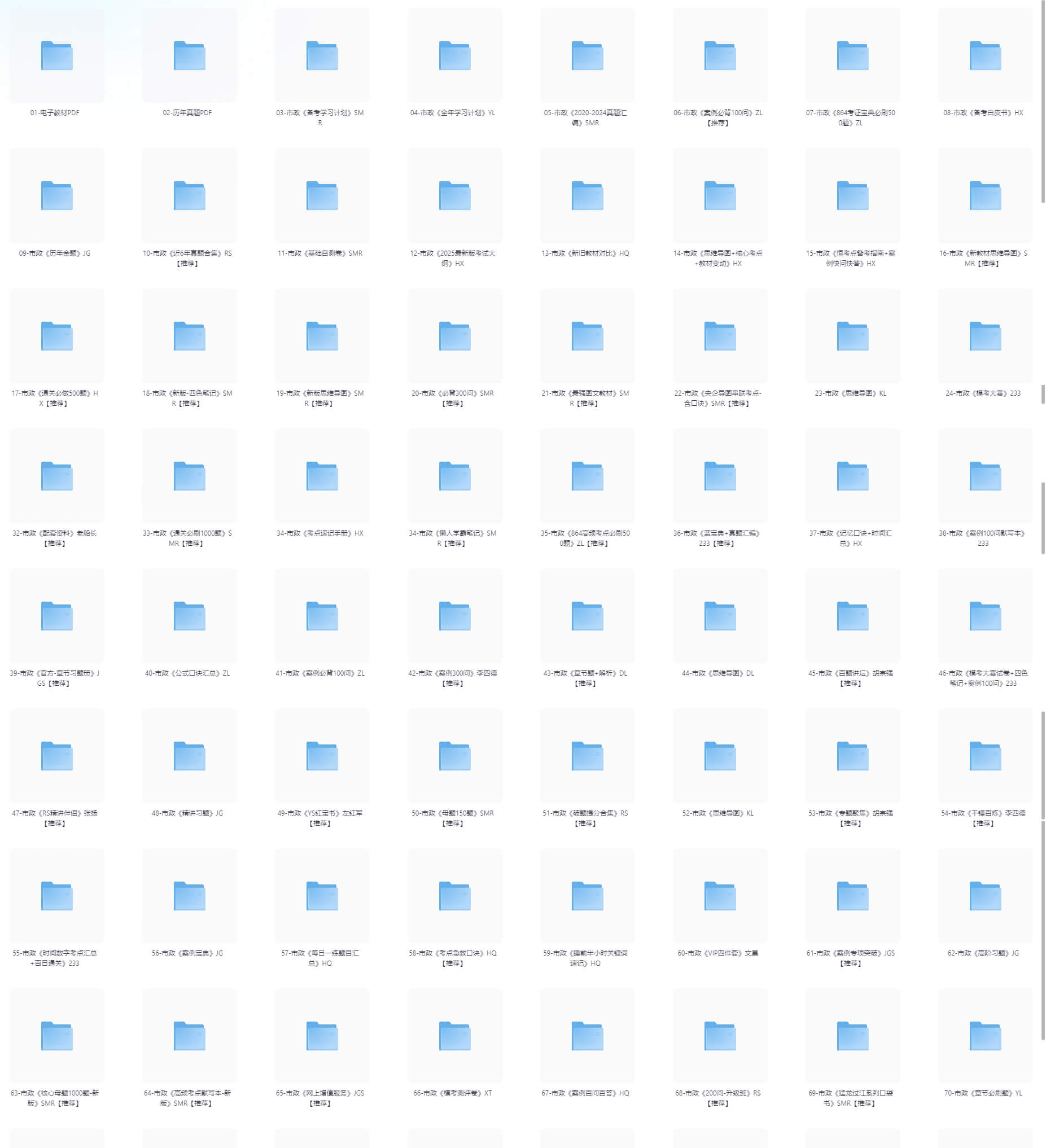The height and width of the screenshot is (1148, 1046).
Task: Open folder 40-市政《公式口诀汇总》ZL
Action: pyautogui.click(x=190, y=616)
